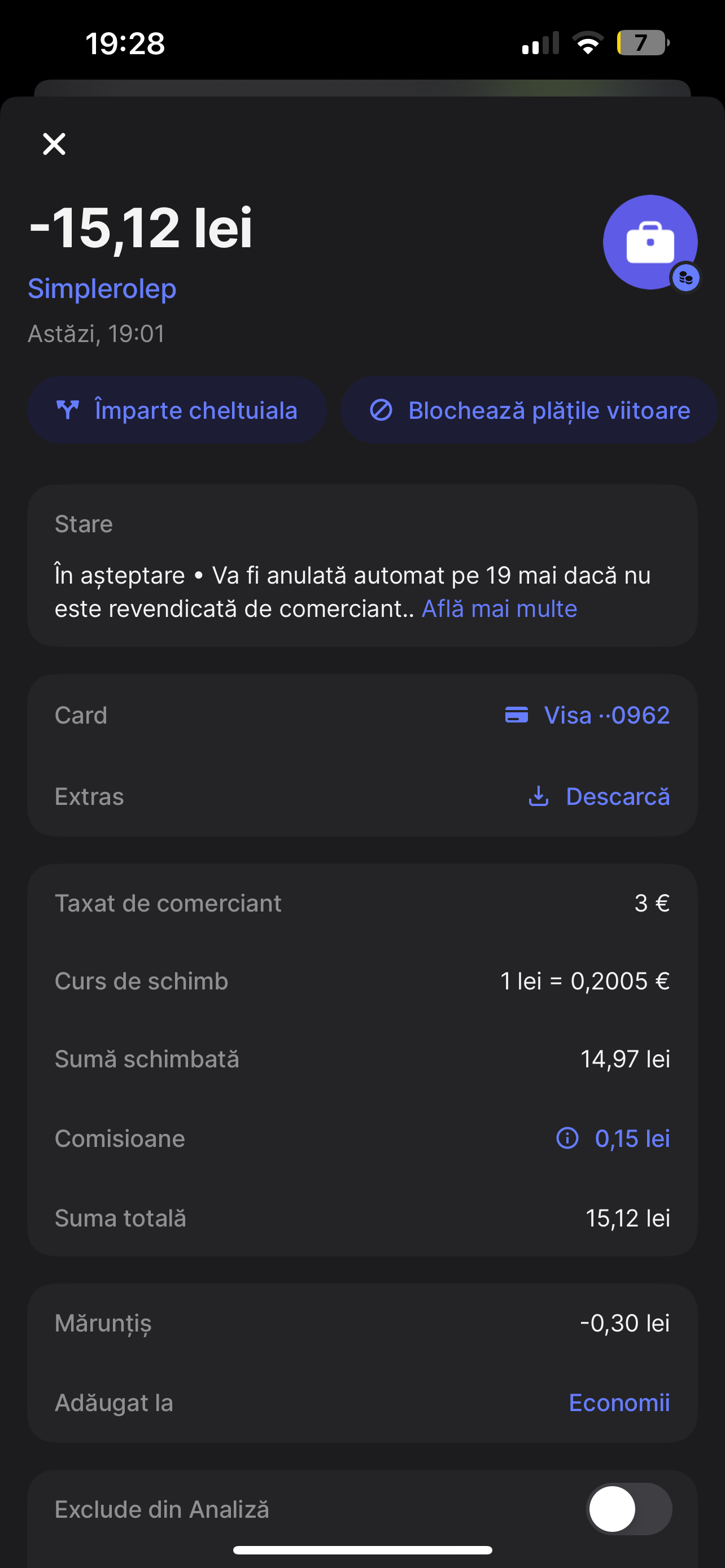The image size is (725, 1568).
Task: Tap the briefcase category icon
Action: point(649,242)
